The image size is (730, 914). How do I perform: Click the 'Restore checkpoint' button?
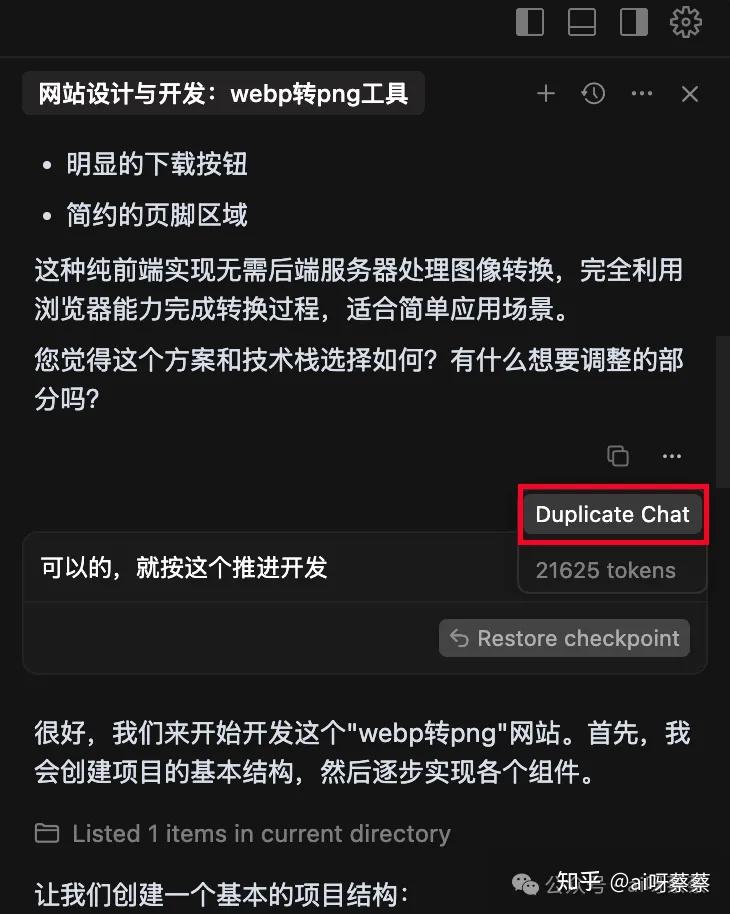point(563,638)
